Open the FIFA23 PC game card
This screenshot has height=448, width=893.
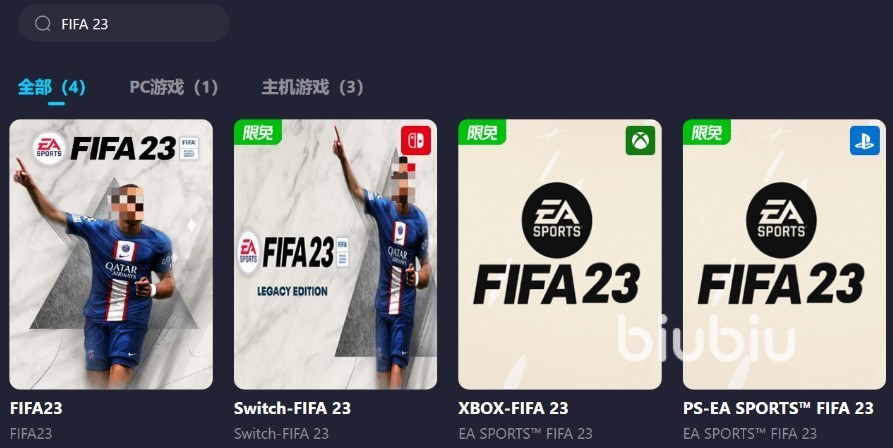click(111, 255)
